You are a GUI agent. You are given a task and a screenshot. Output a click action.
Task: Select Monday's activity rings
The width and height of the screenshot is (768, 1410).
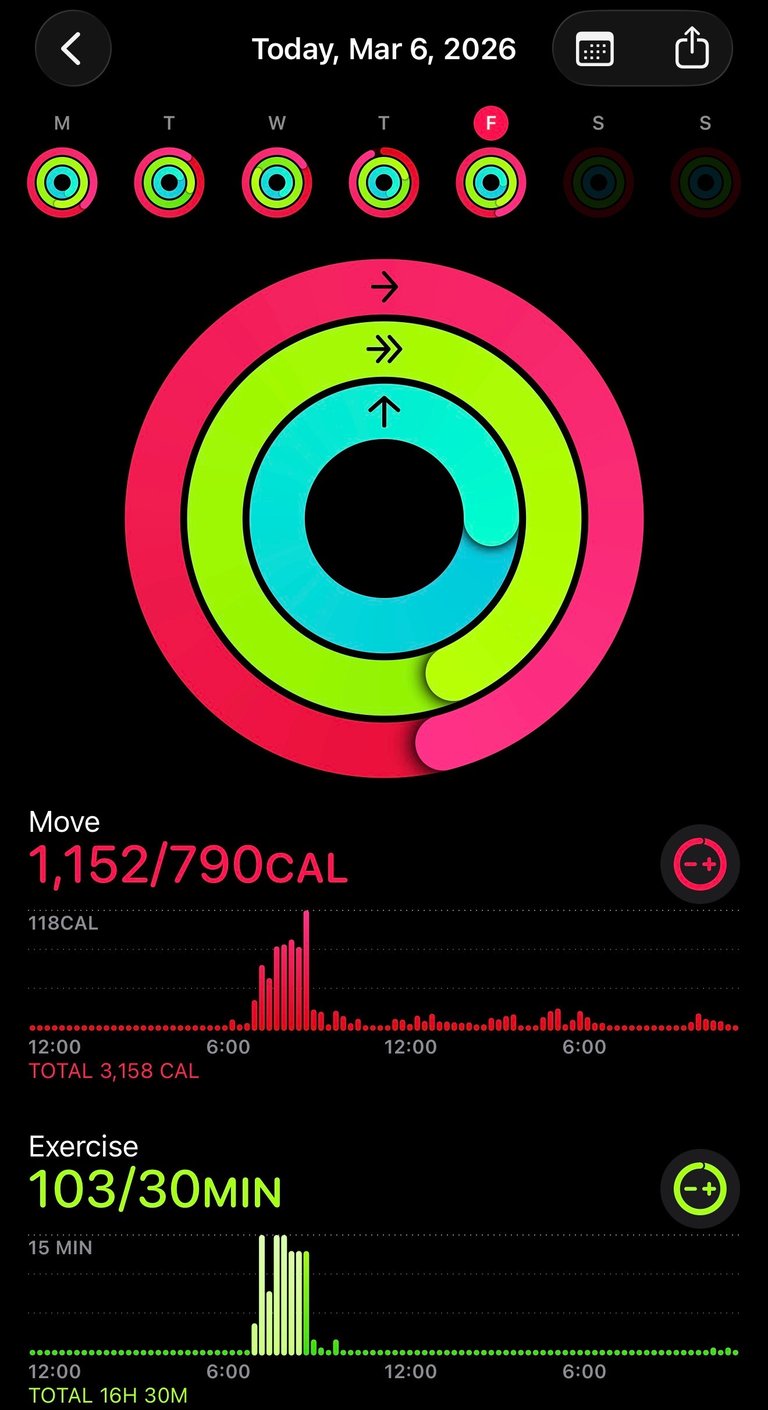coord(62,183)
